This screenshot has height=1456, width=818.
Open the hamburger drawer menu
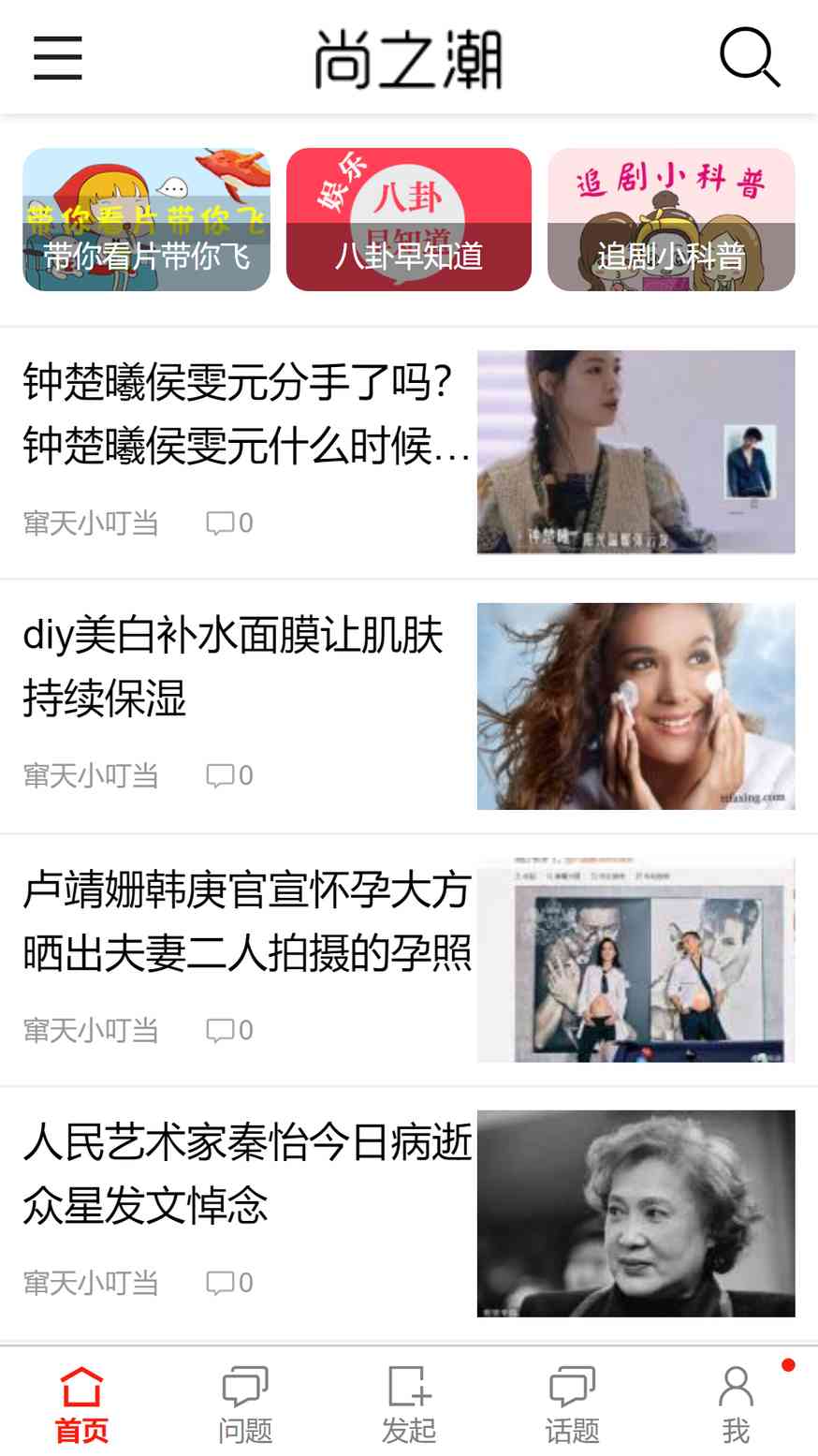[x=58, y=58]
